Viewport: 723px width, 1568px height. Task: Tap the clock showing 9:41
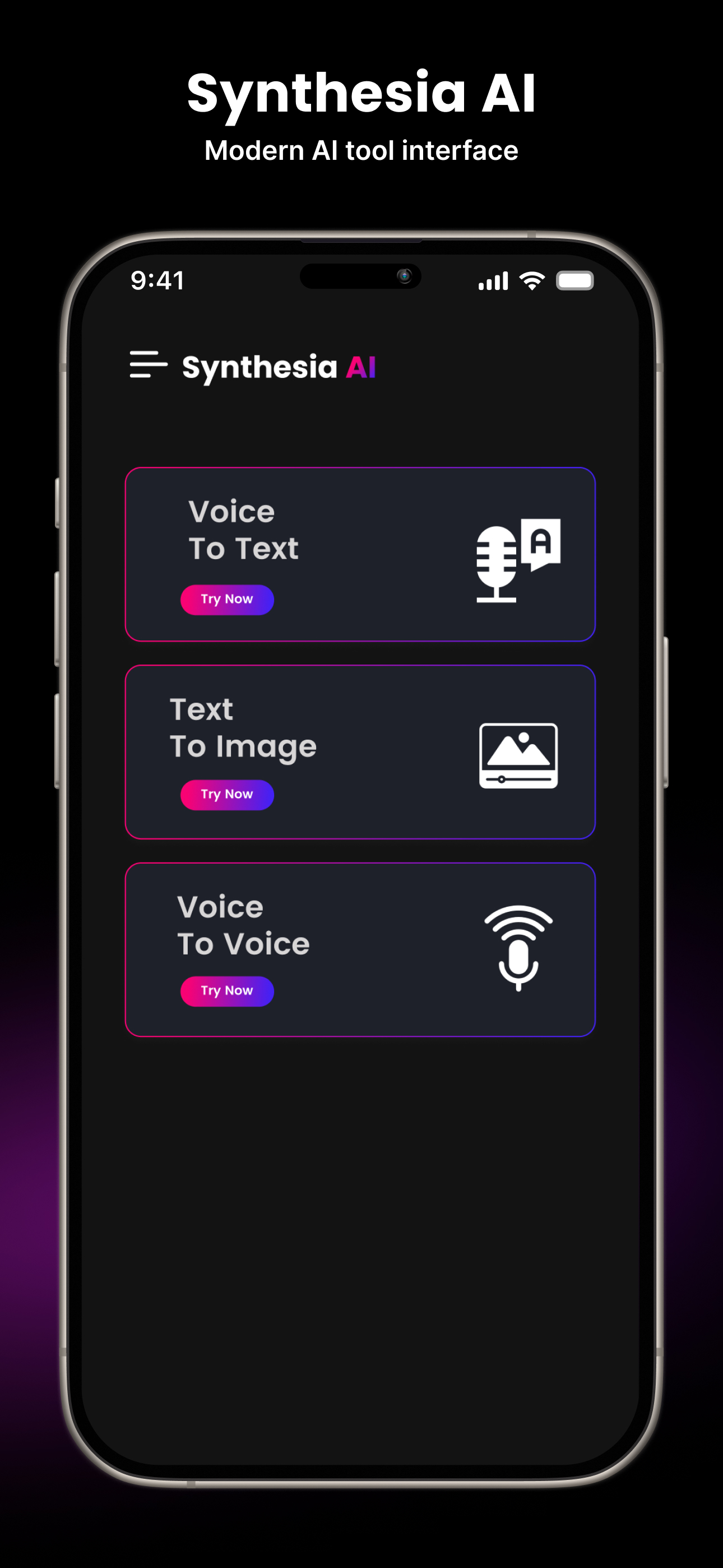(x=157, y=280)
